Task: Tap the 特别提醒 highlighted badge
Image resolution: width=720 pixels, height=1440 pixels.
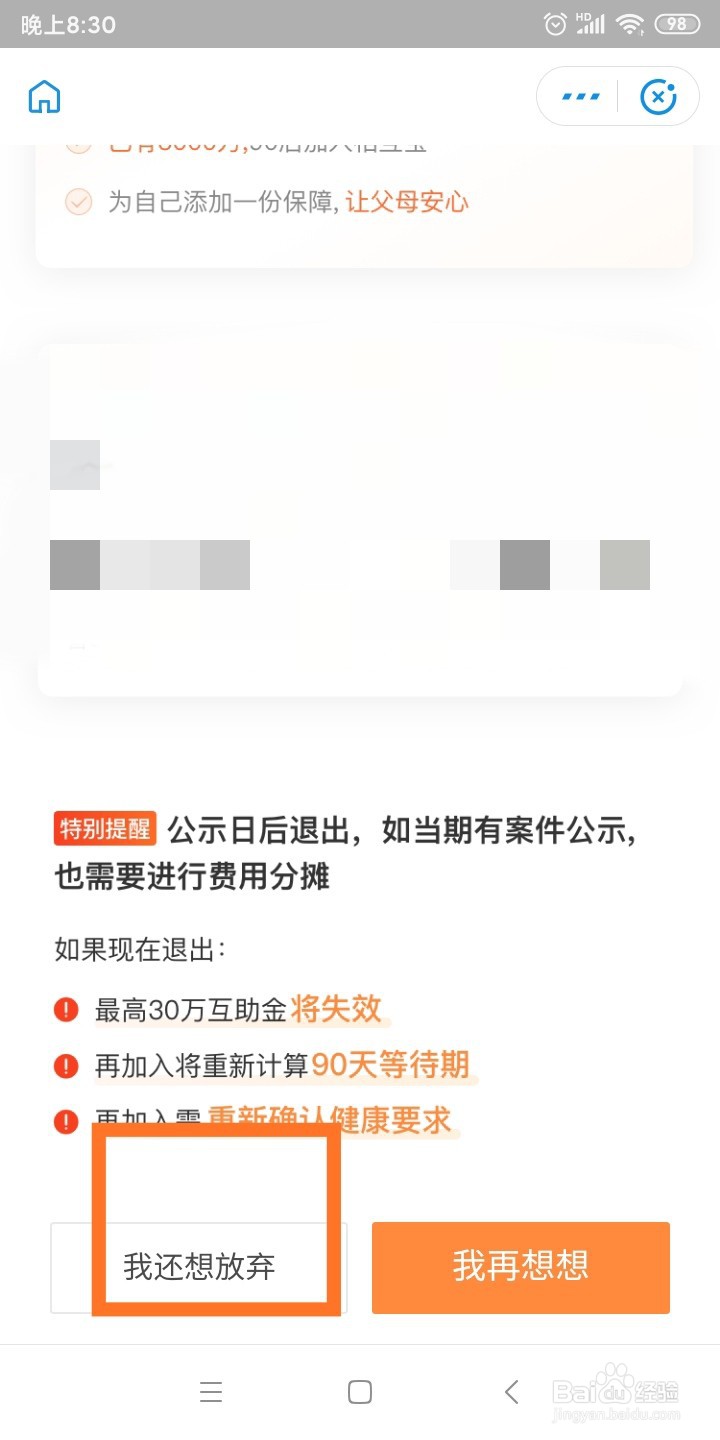Action: (x=105, y=829)
